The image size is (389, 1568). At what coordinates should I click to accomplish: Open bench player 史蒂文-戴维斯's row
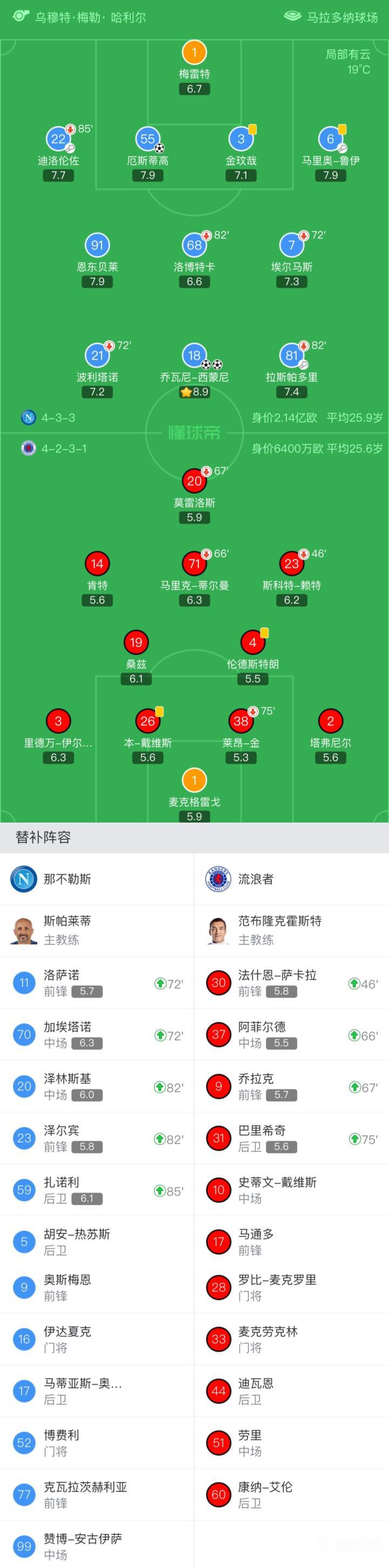291,1190
